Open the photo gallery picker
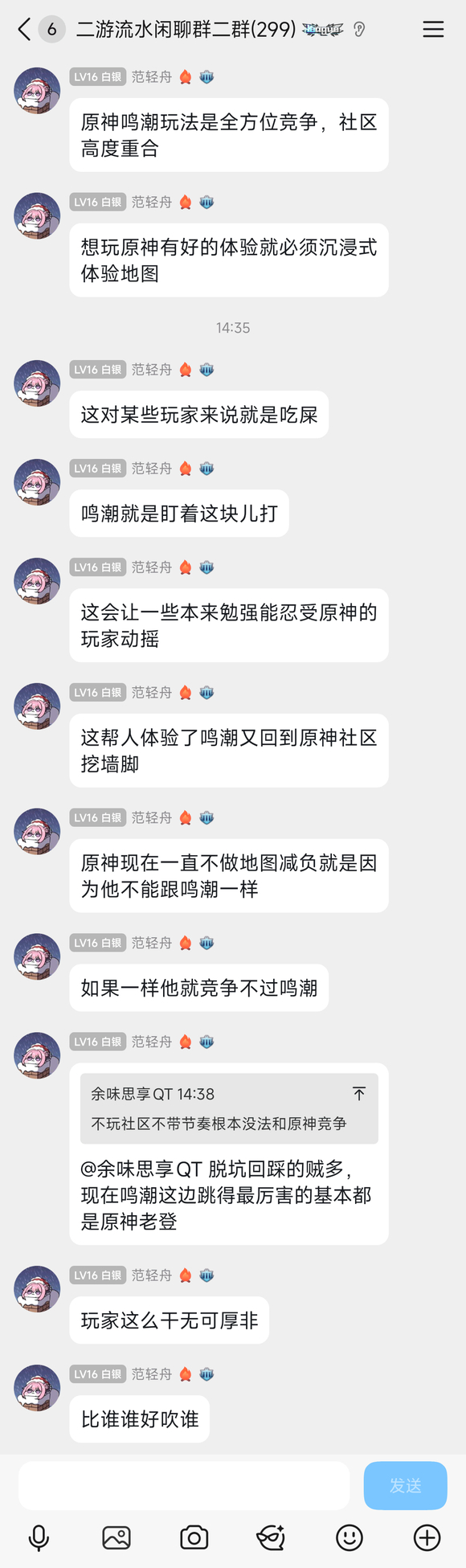466x1568 pixels. [117, 1538]
